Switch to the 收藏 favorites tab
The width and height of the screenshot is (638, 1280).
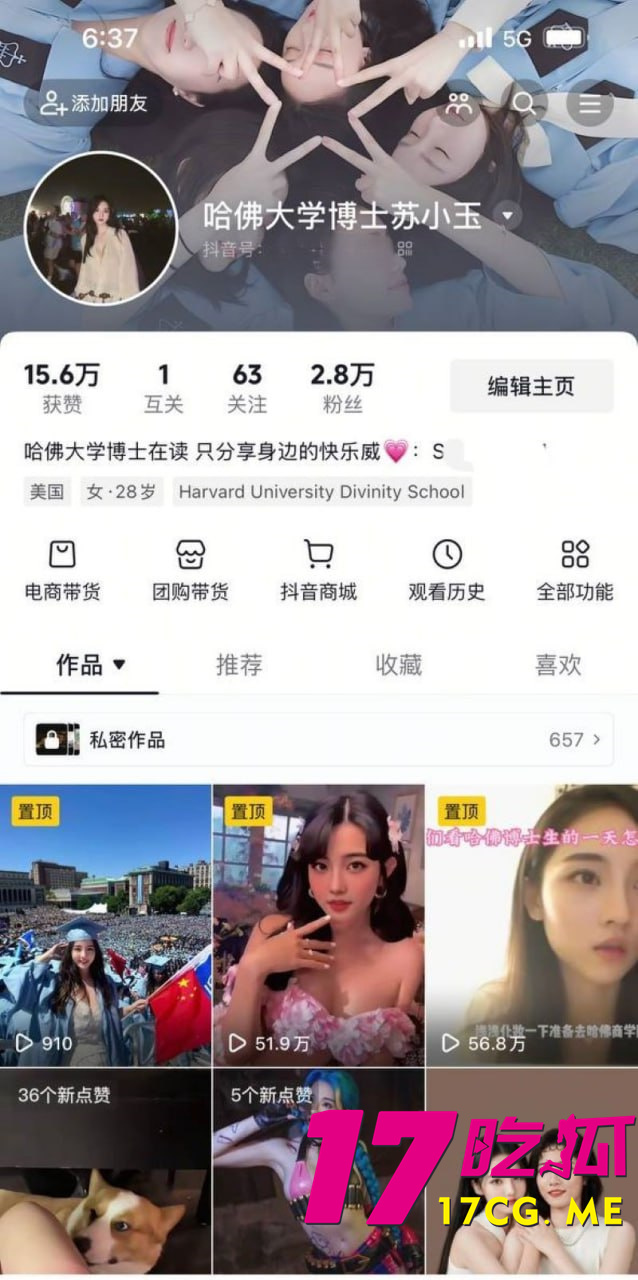(398, 665)
